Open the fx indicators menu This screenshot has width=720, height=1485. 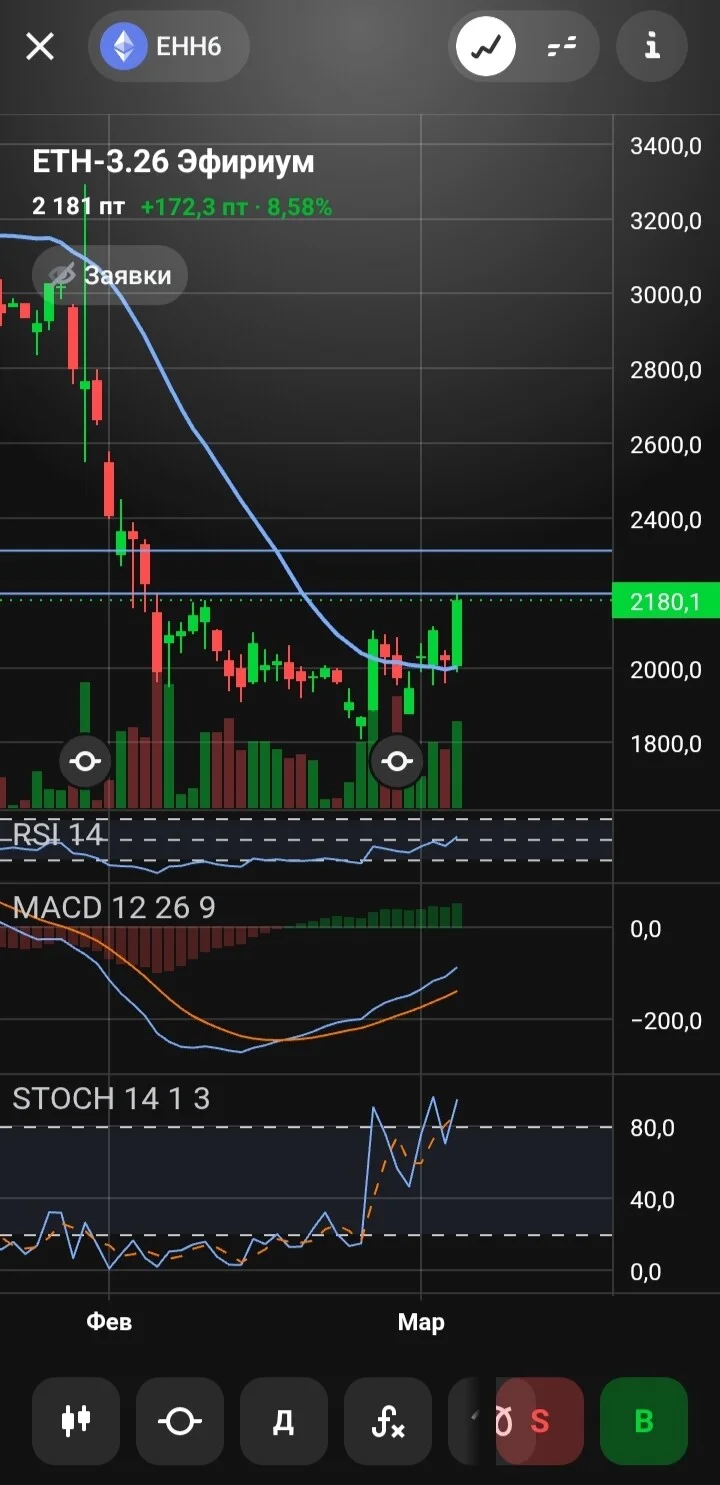[388, 1420]
